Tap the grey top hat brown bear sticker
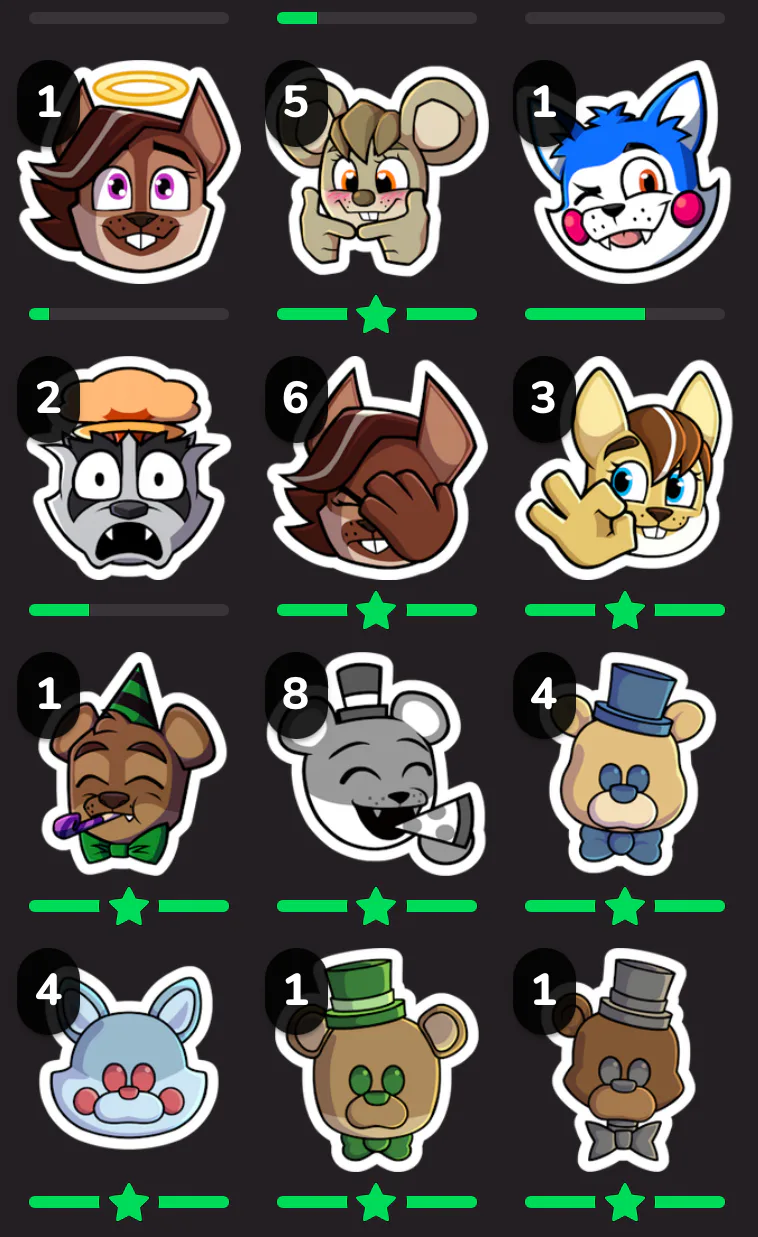The width and height of the screenshot is (758, 1237). [x=625, y=1060]
